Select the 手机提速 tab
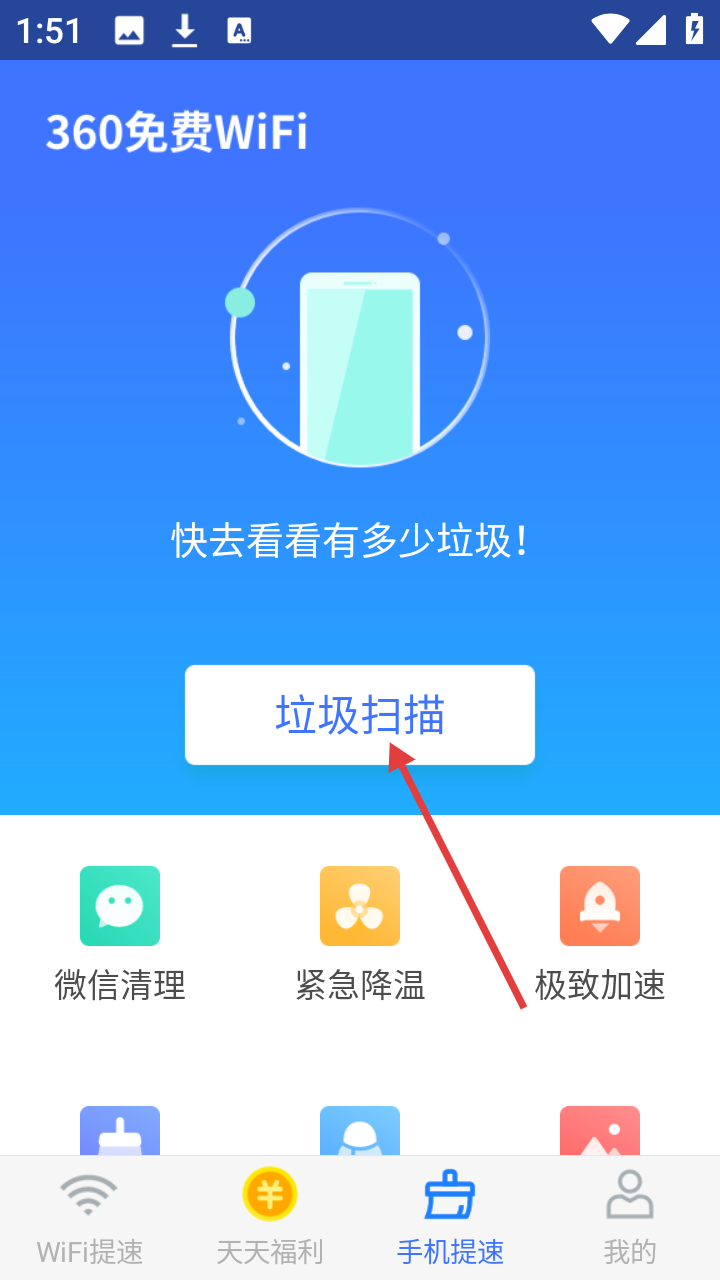The image size is (720, 1280). [450, 1218]
